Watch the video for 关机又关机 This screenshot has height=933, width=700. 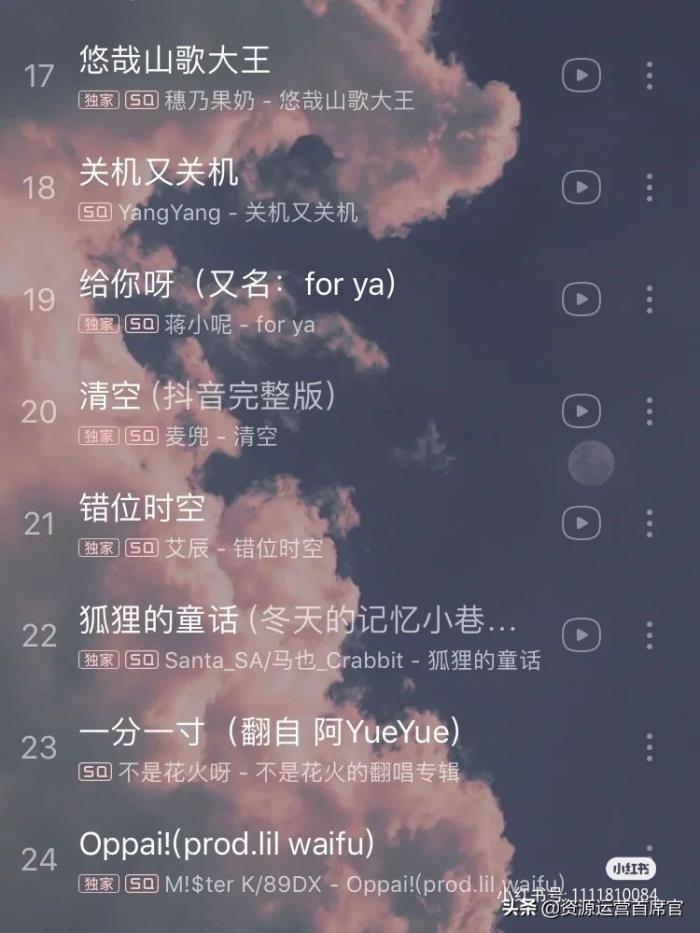click(x=581, y=187)
